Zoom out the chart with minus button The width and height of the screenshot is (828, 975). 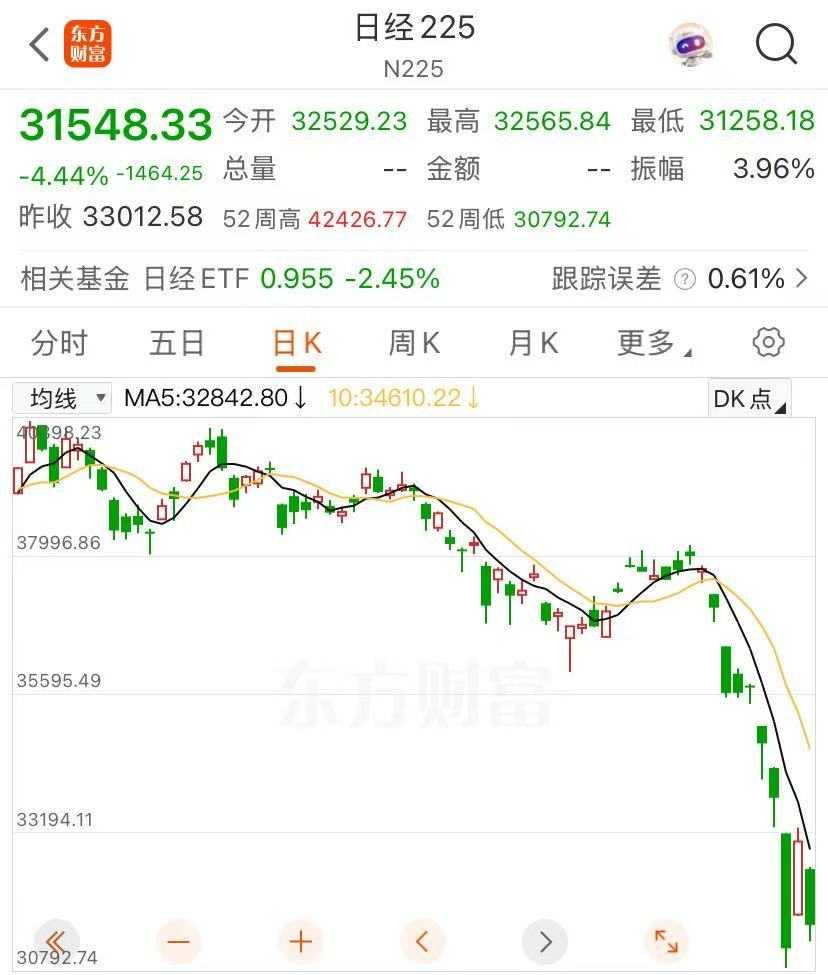pyautogui.click(x=179, y=941)
